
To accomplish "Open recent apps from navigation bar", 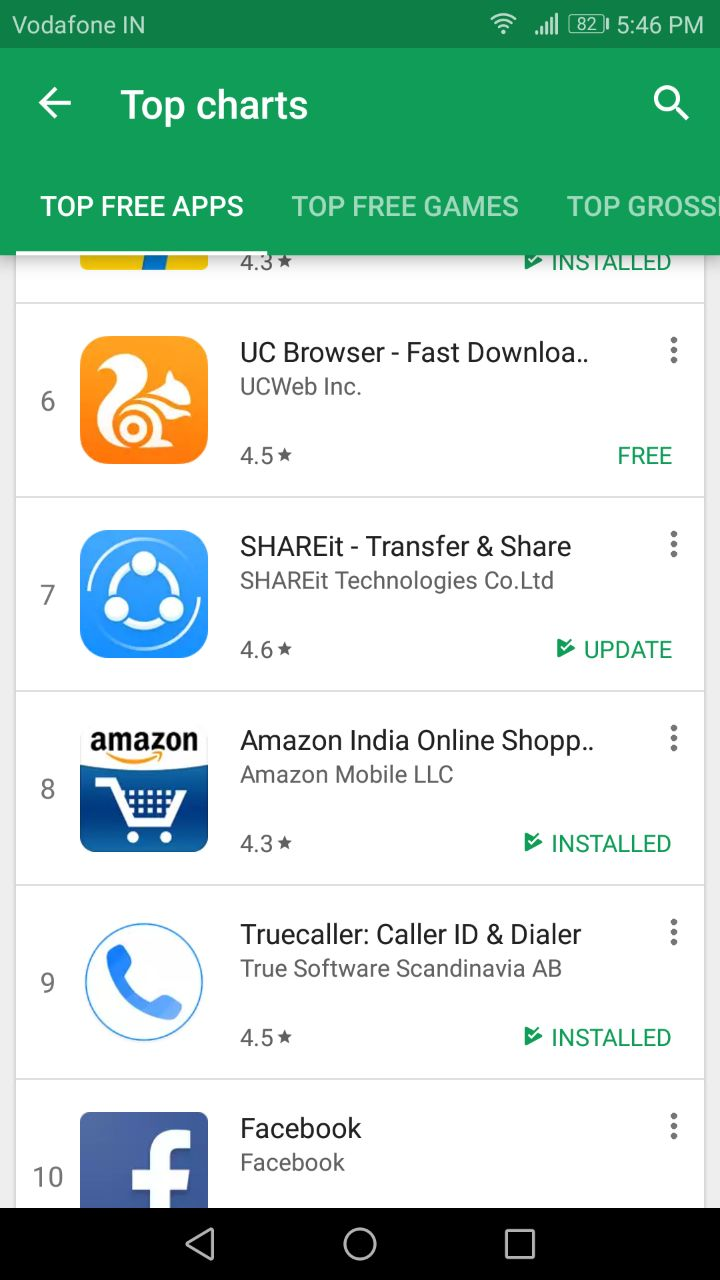I will 520,1244.
